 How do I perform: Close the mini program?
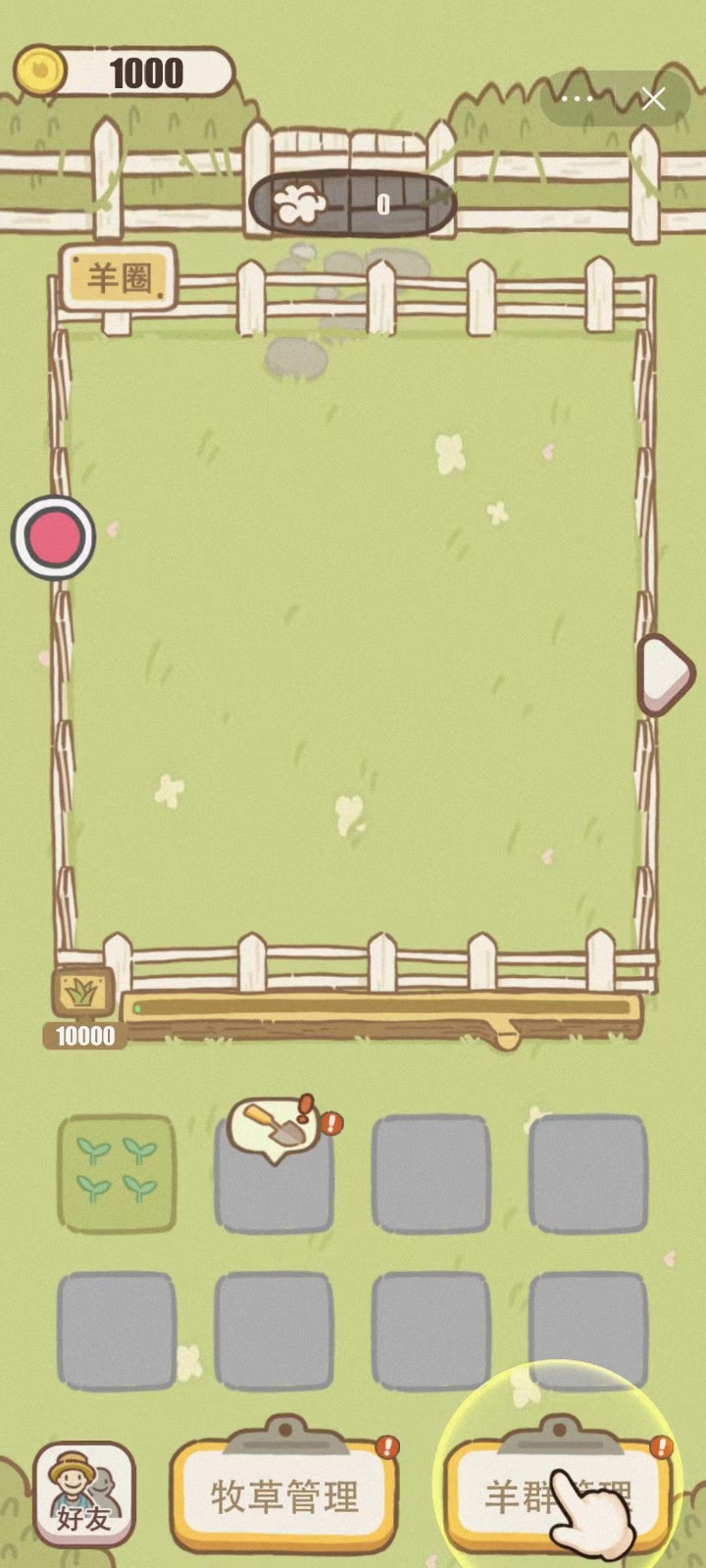(653, 99)
